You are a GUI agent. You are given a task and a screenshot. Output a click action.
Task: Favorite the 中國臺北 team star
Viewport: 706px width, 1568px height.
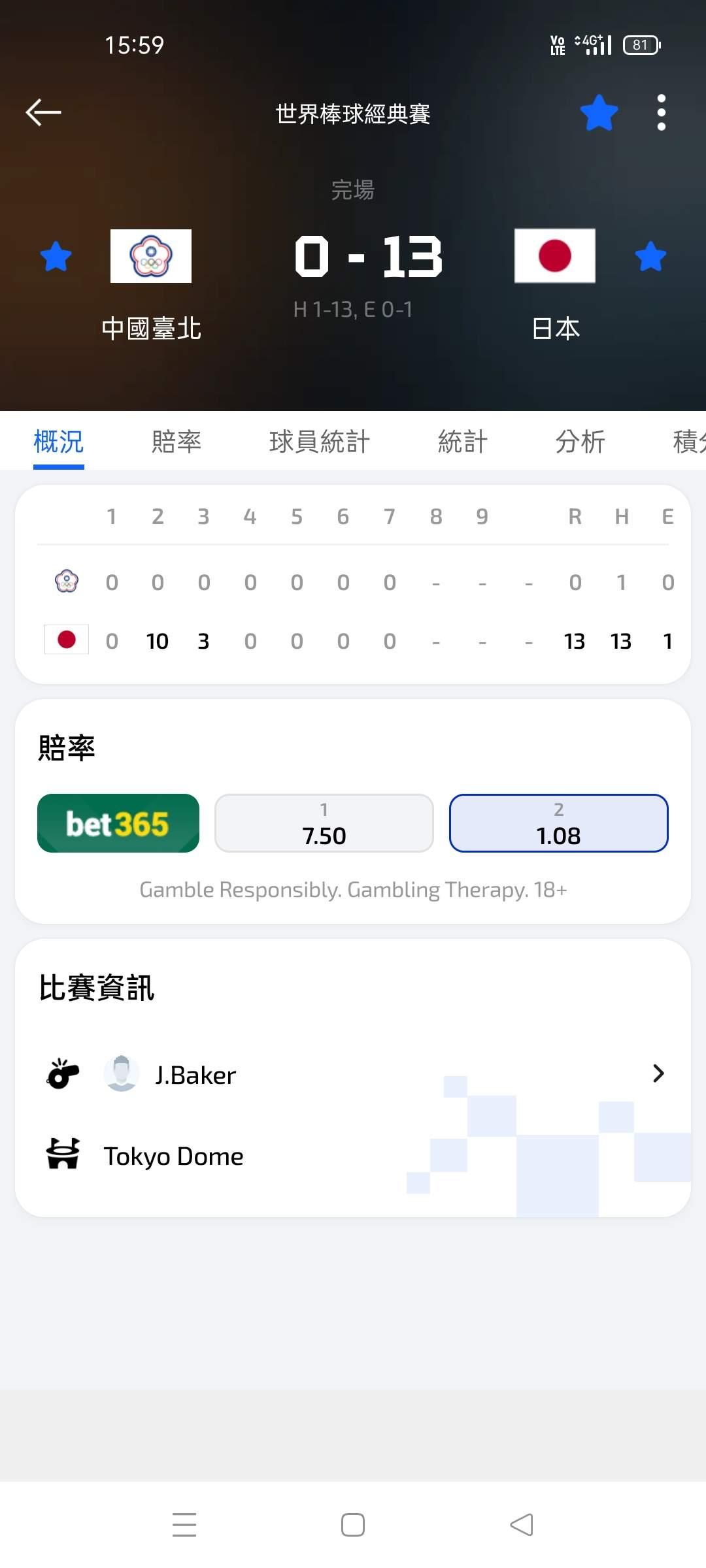(56, 256)
